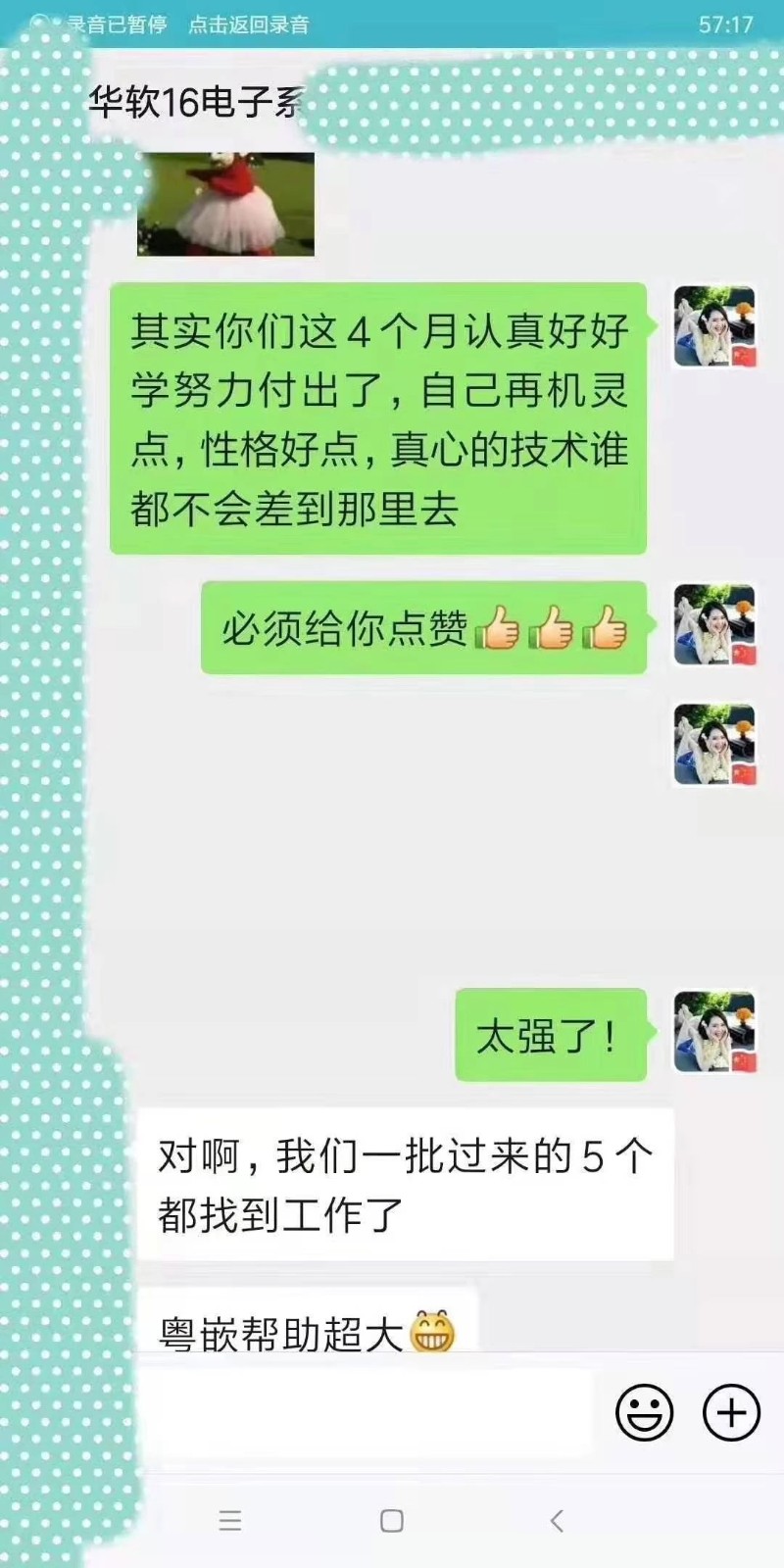Open the tutu photo in the chat
Image resolution: width=784 pixels, height=1568 pixels.
coord(225,204)
